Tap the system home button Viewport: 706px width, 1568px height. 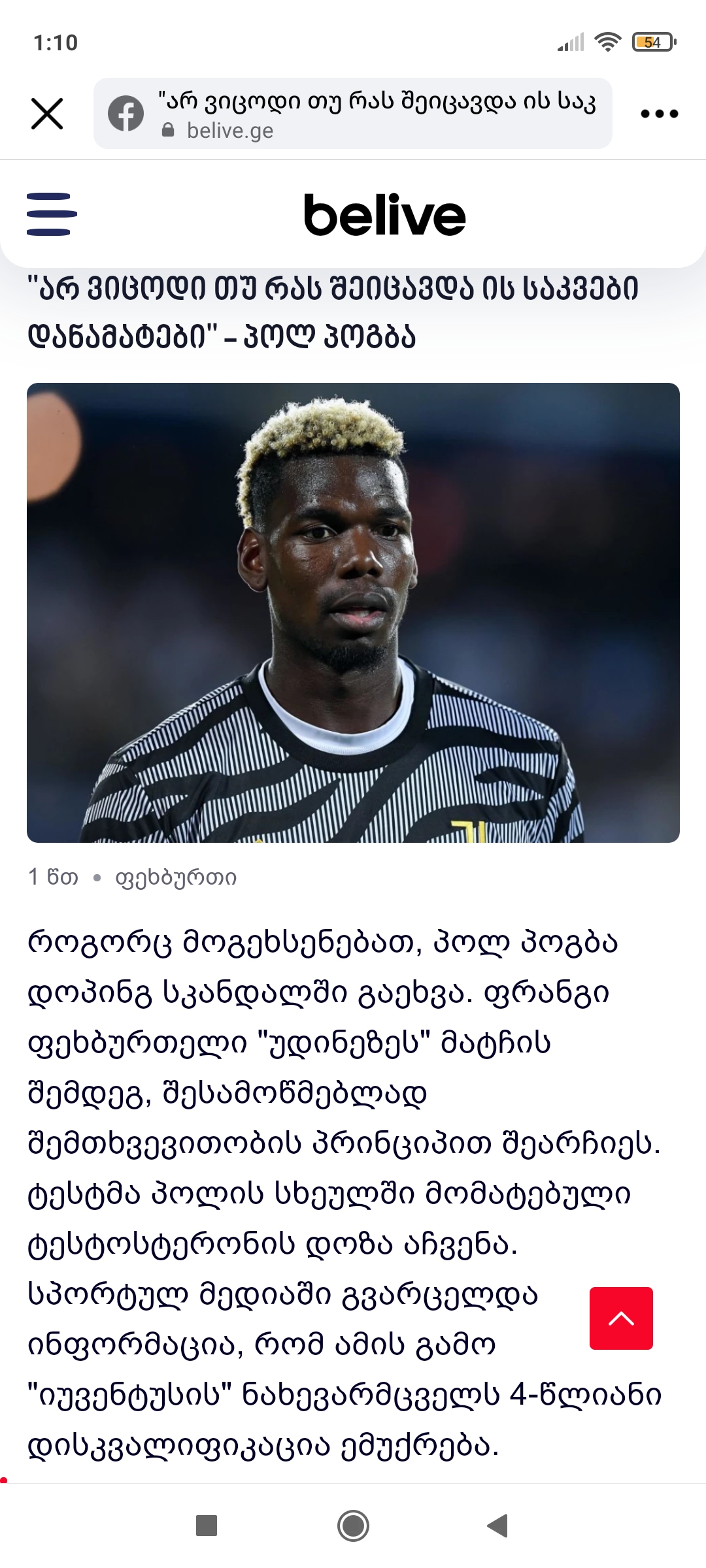pyautogui.click(x=353, y=1526)
